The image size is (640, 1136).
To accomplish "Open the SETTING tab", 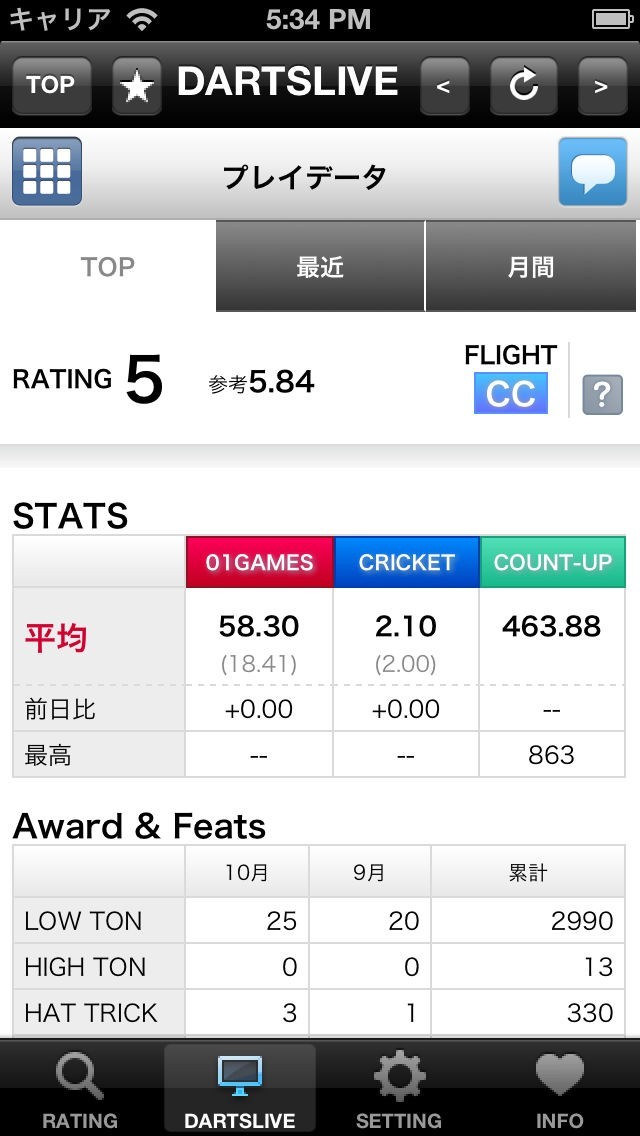I will tap(399, 1091).
